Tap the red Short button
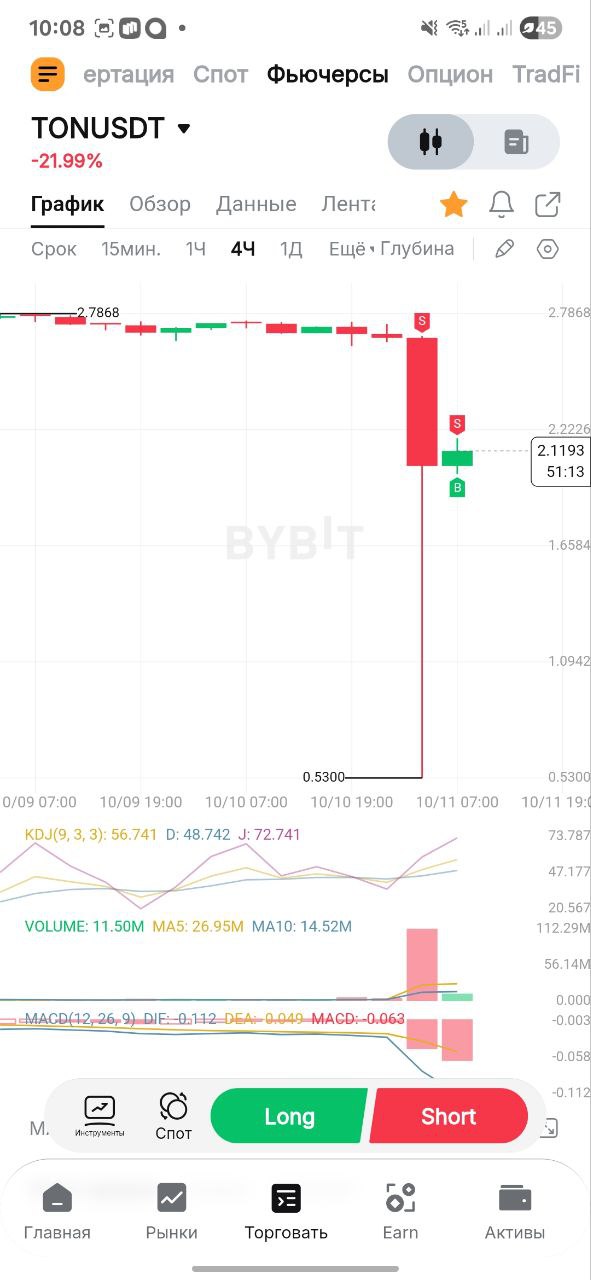Screen dimensions: 591x1280 [448, 1116]
